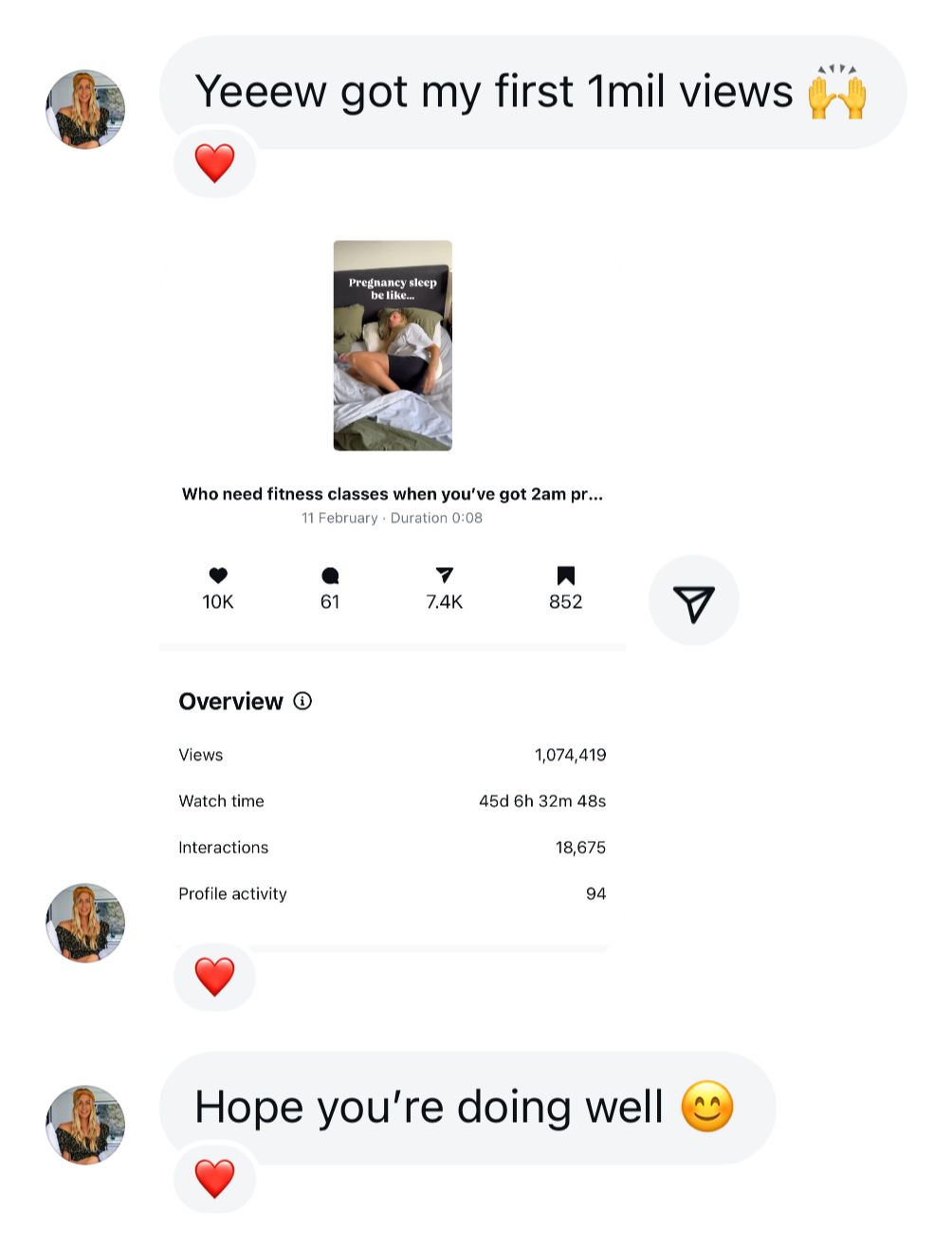Open heart reaction on the '1mil views' message

coord(215,163)
